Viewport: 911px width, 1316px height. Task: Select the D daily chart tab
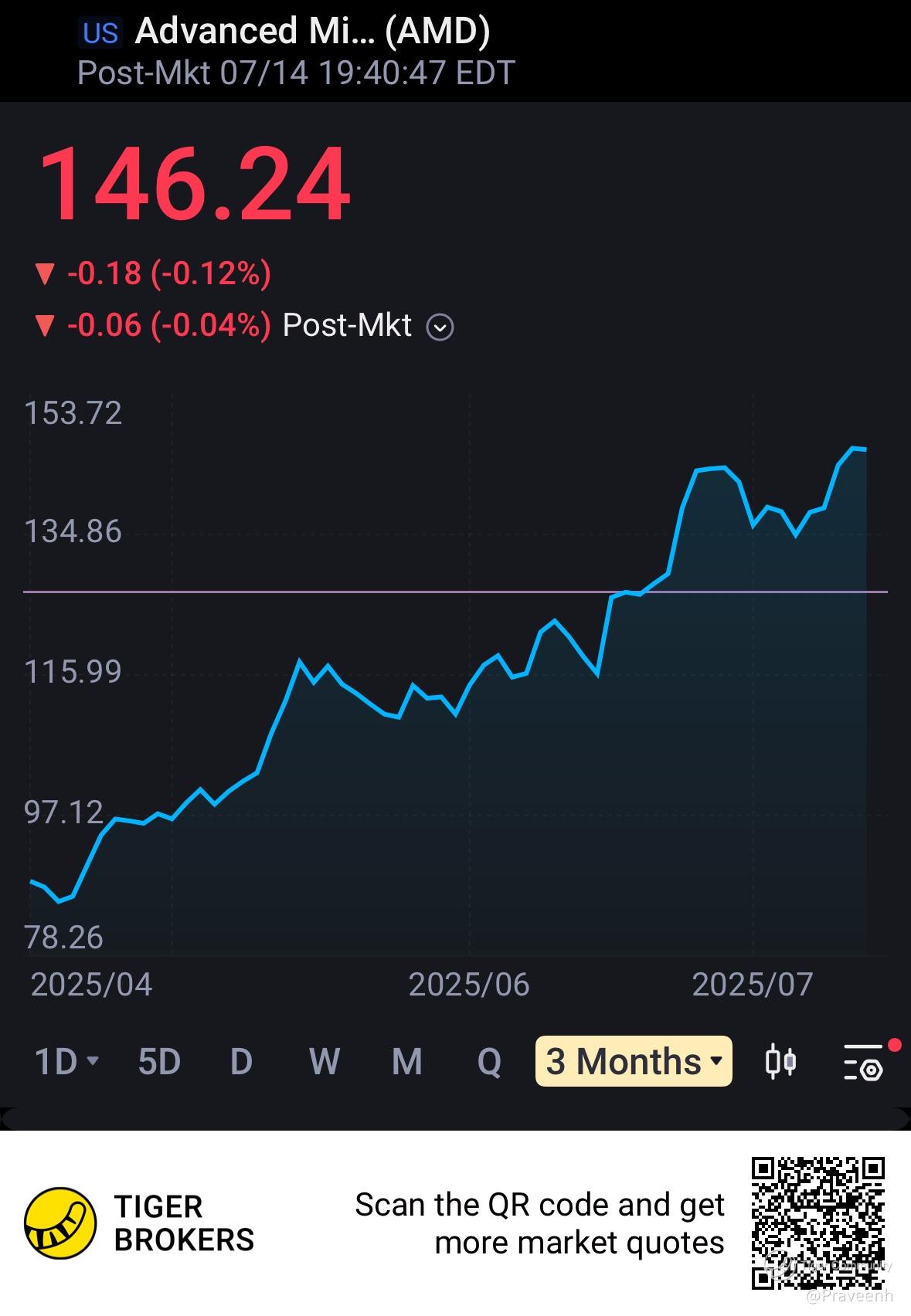tap(242, 1061)
